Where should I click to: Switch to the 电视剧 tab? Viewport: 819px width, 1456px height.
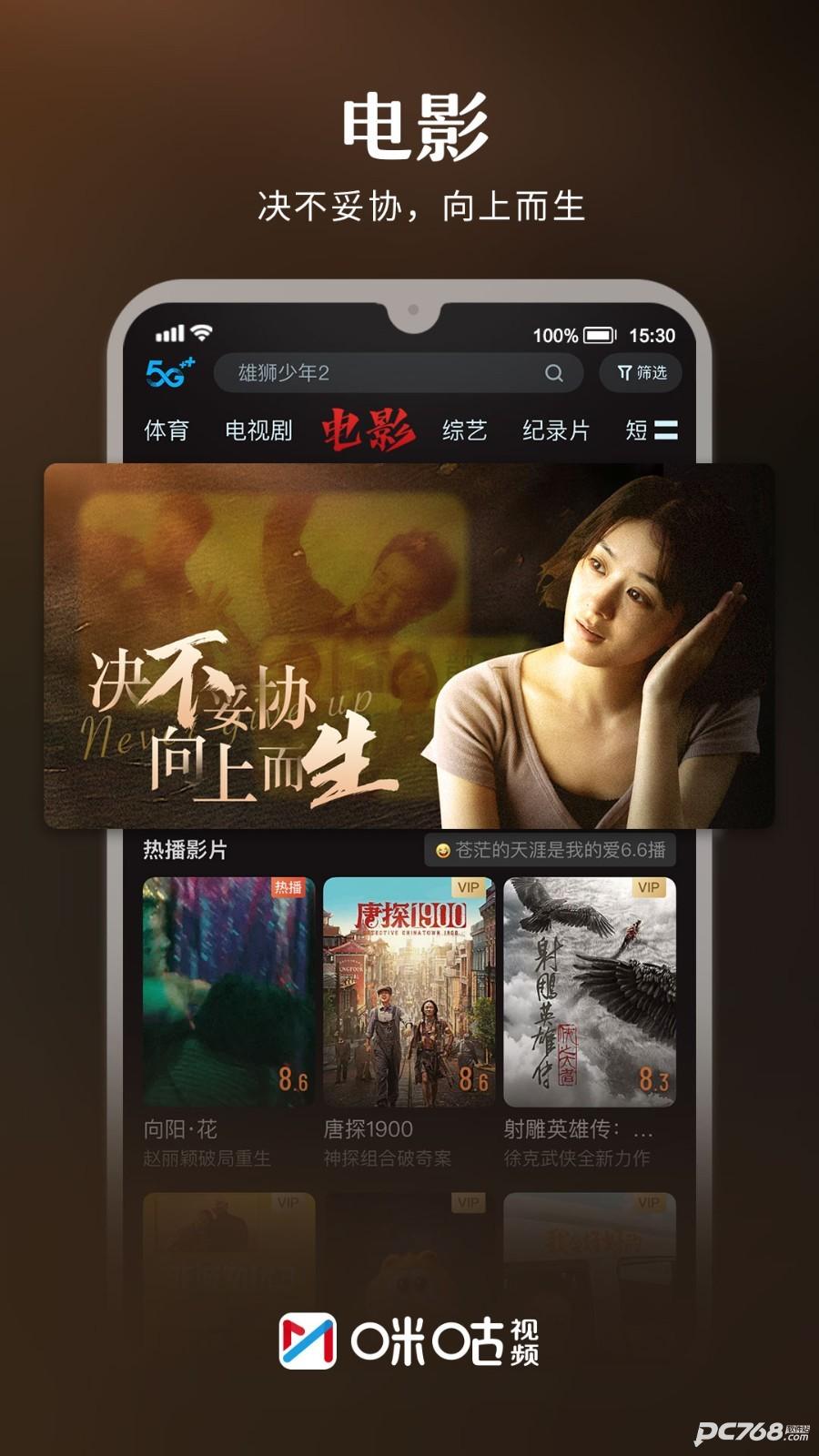click(x=258, y=430)
